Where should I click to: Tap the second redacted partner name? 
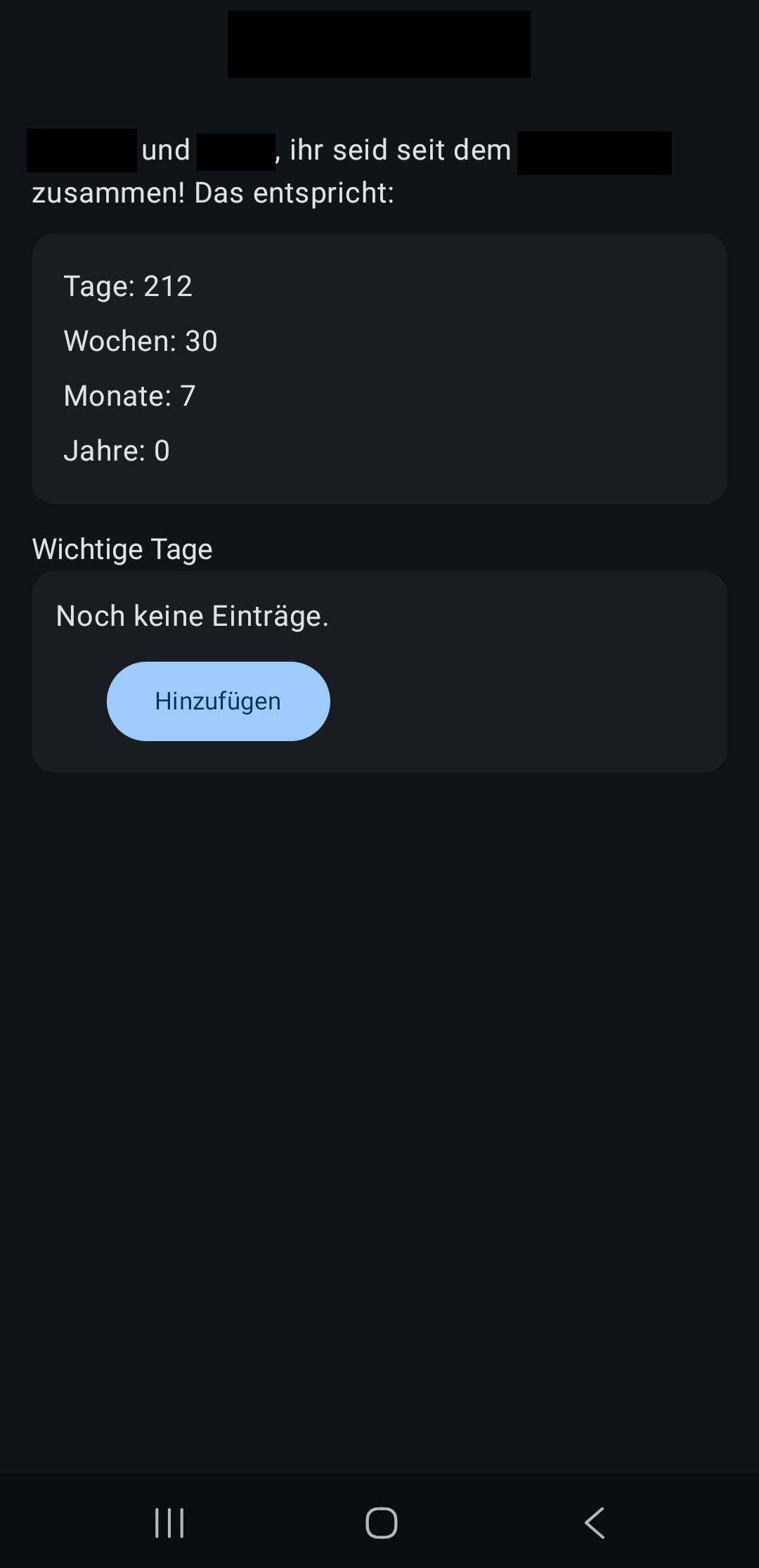coord(235,150)
